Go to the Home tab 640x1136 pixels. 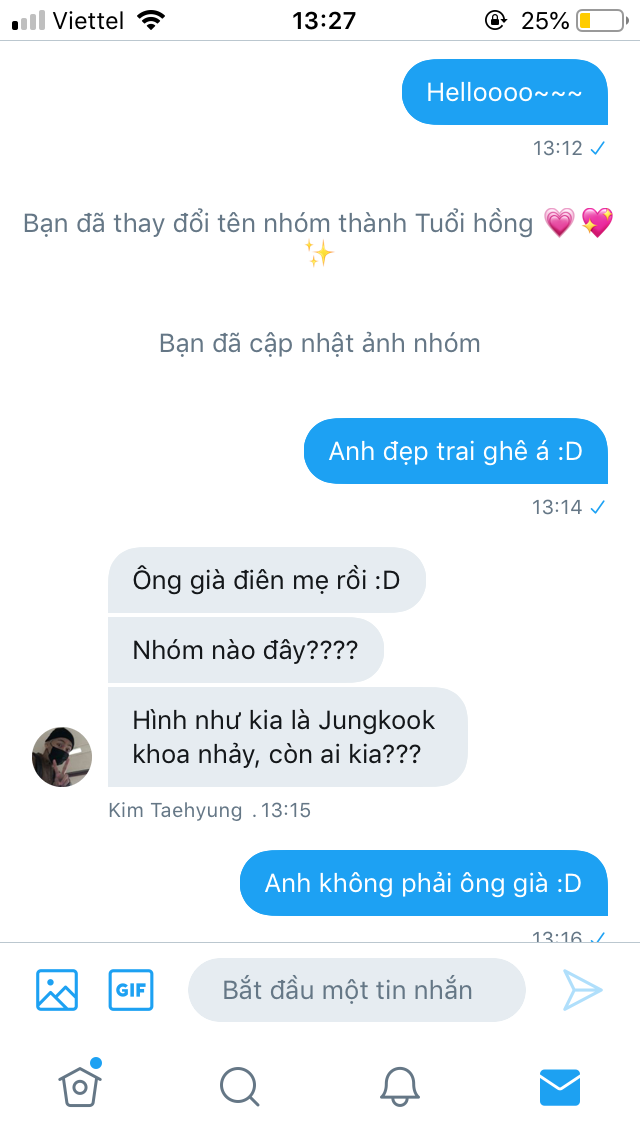coord(80,1085)
